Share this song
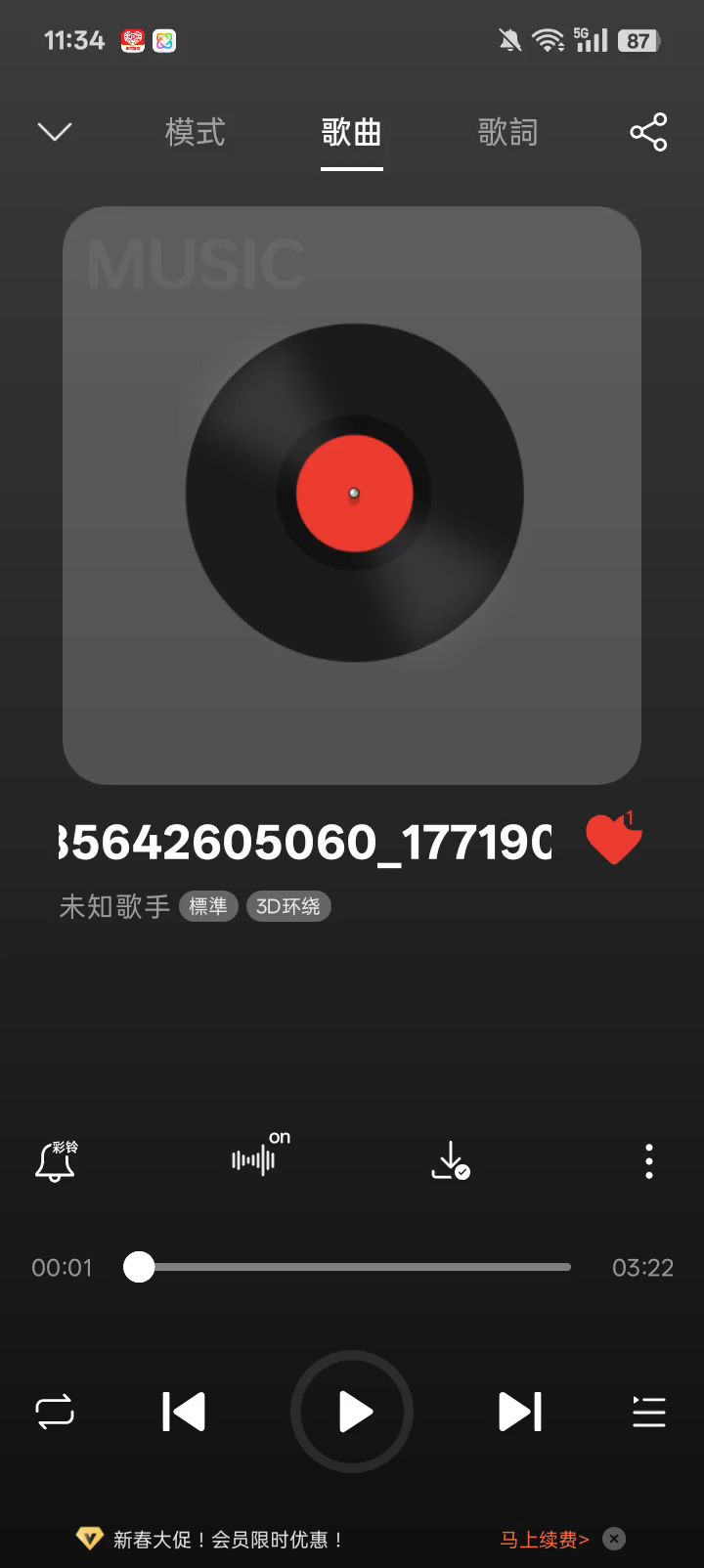 (x=648, y=132)
